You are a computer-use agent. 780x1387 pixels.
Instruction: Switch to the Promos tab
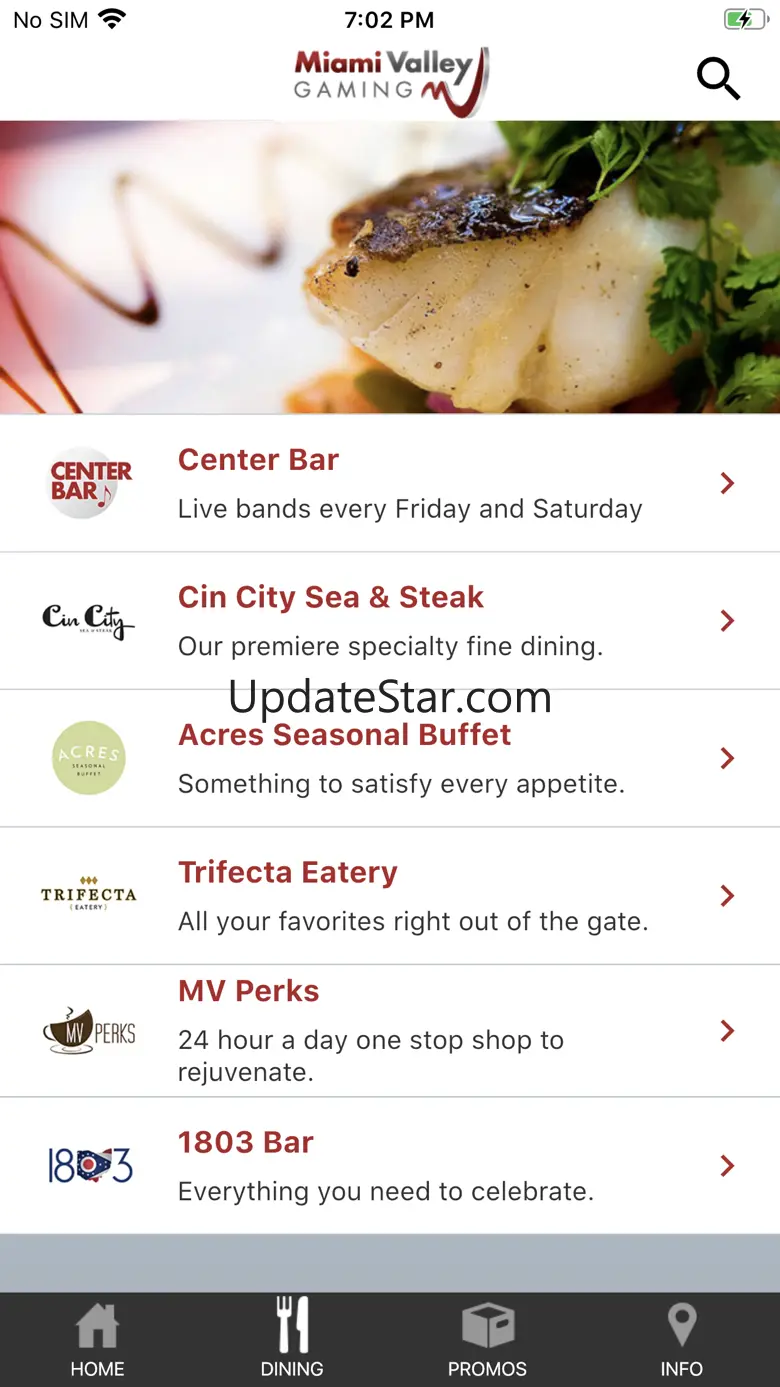pyautogui.click(x=487, y=1340)
